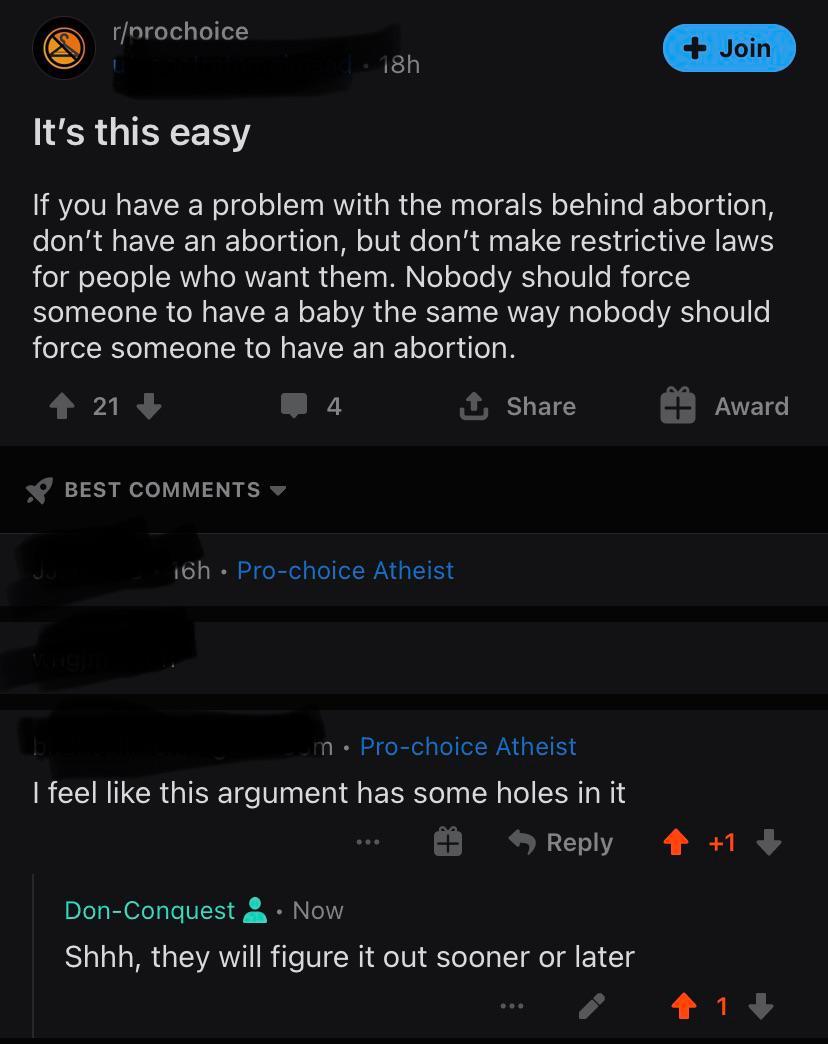This screenshot has width=828, height=1044.
Task: Reply to the "holes in it" comment
Action: tap(560, 843)
